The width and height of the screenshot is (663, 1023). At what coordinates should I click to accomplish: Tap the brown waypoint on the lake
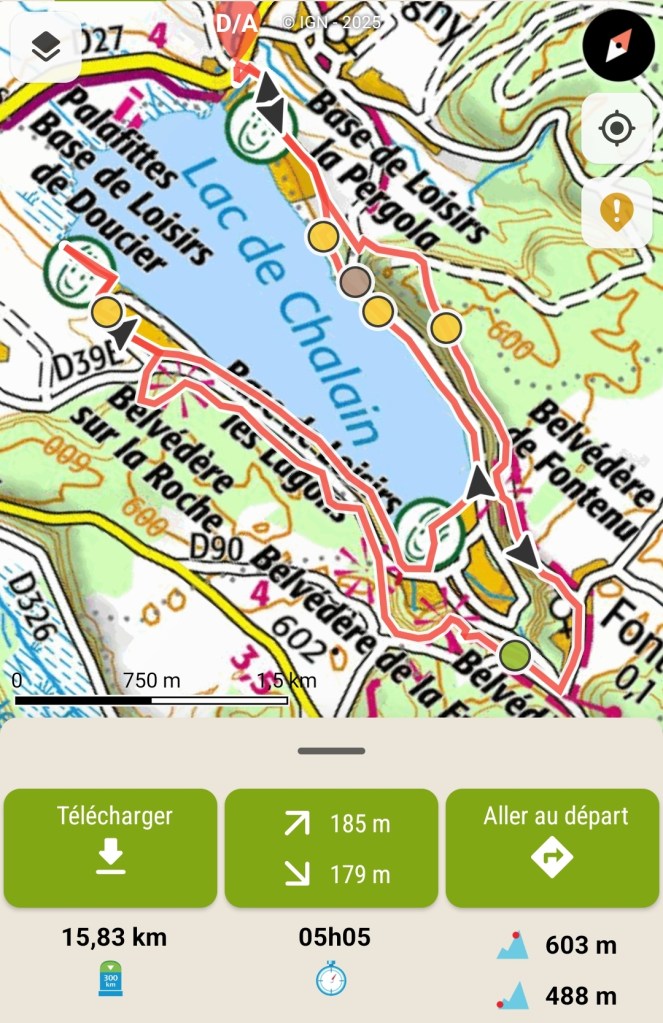354,283
